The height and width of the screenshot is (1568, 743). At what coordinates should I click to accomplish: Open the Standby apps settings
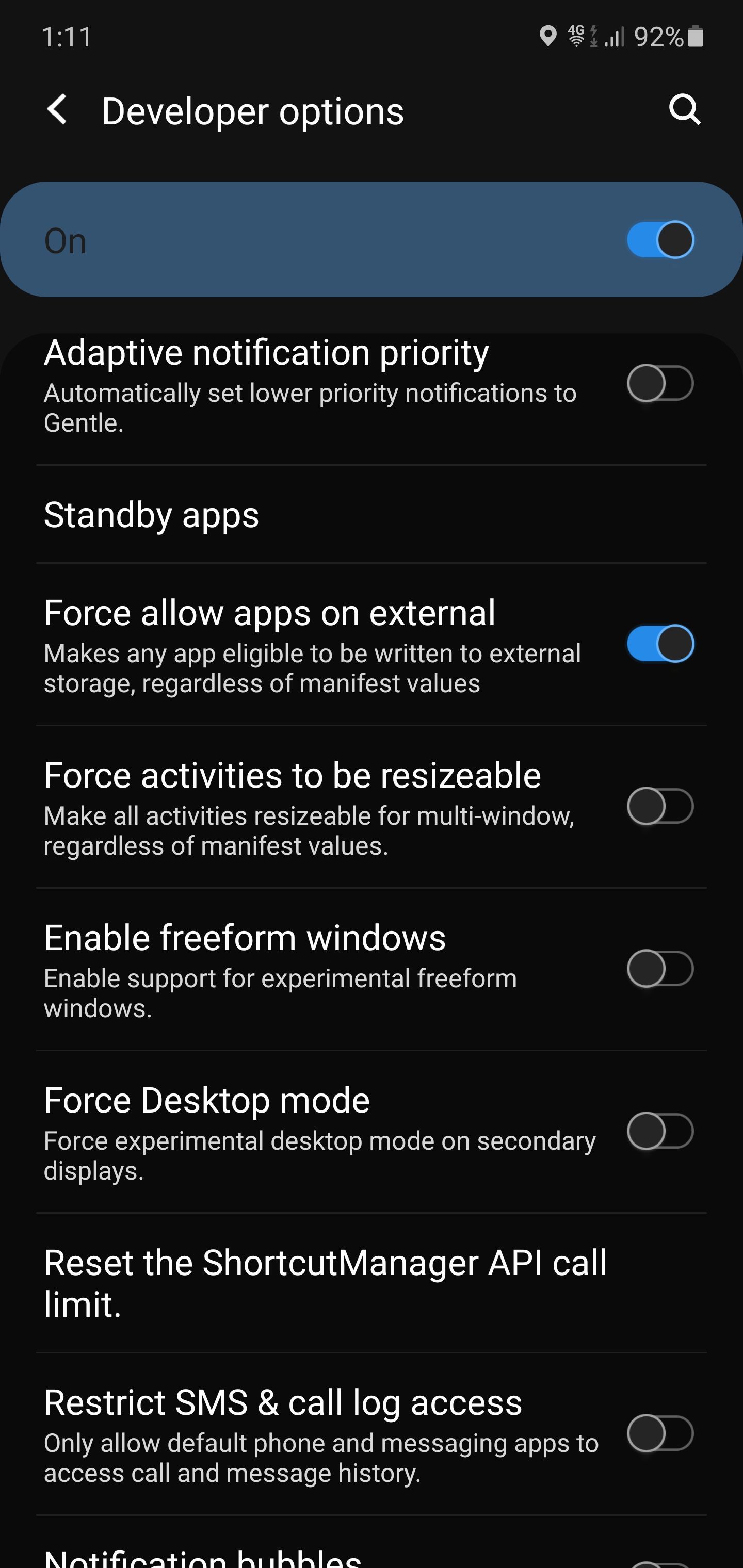151,514
